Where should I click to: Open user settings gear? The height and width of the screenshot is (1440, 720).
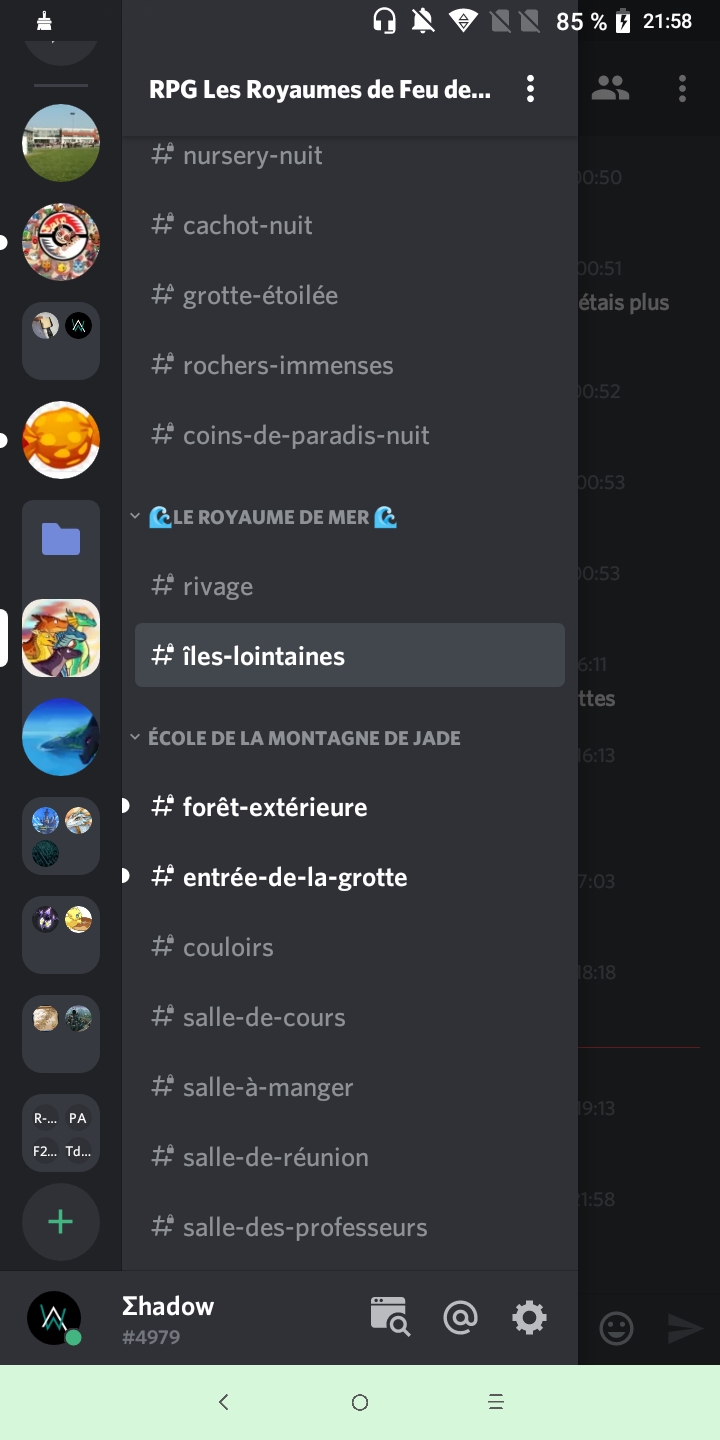(529, 1318)
